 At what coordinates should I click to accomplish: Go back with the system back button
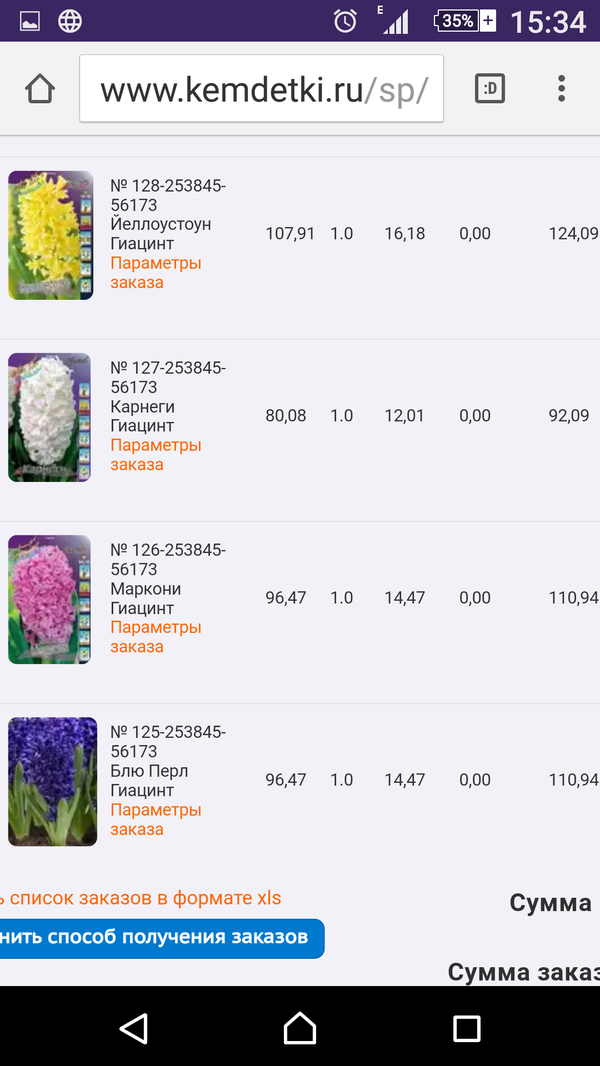pyautogui.click(x=133, y=1027)
